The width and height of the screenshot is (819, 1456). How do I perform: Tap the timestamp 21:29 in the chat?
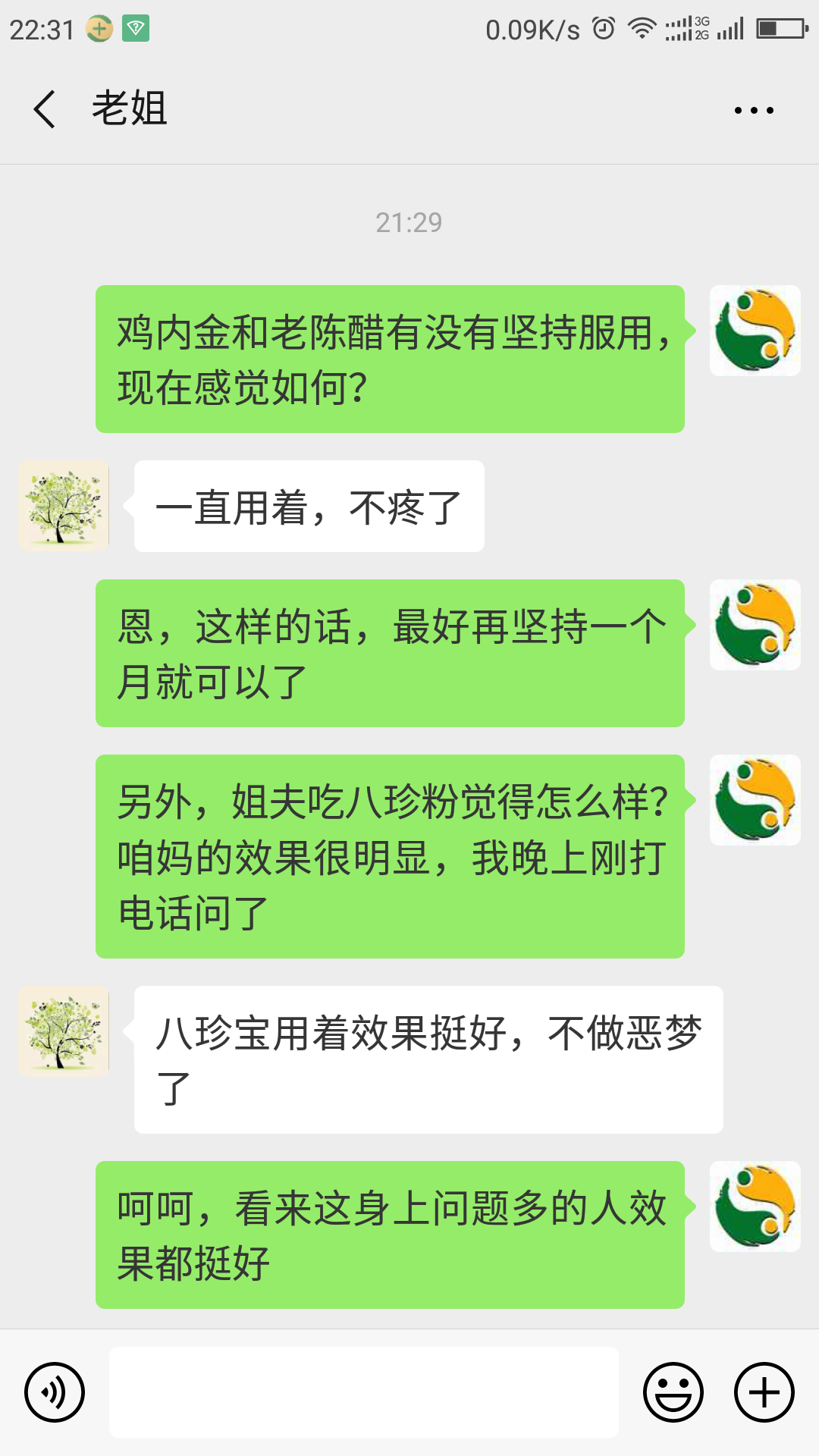coord(409,221)
